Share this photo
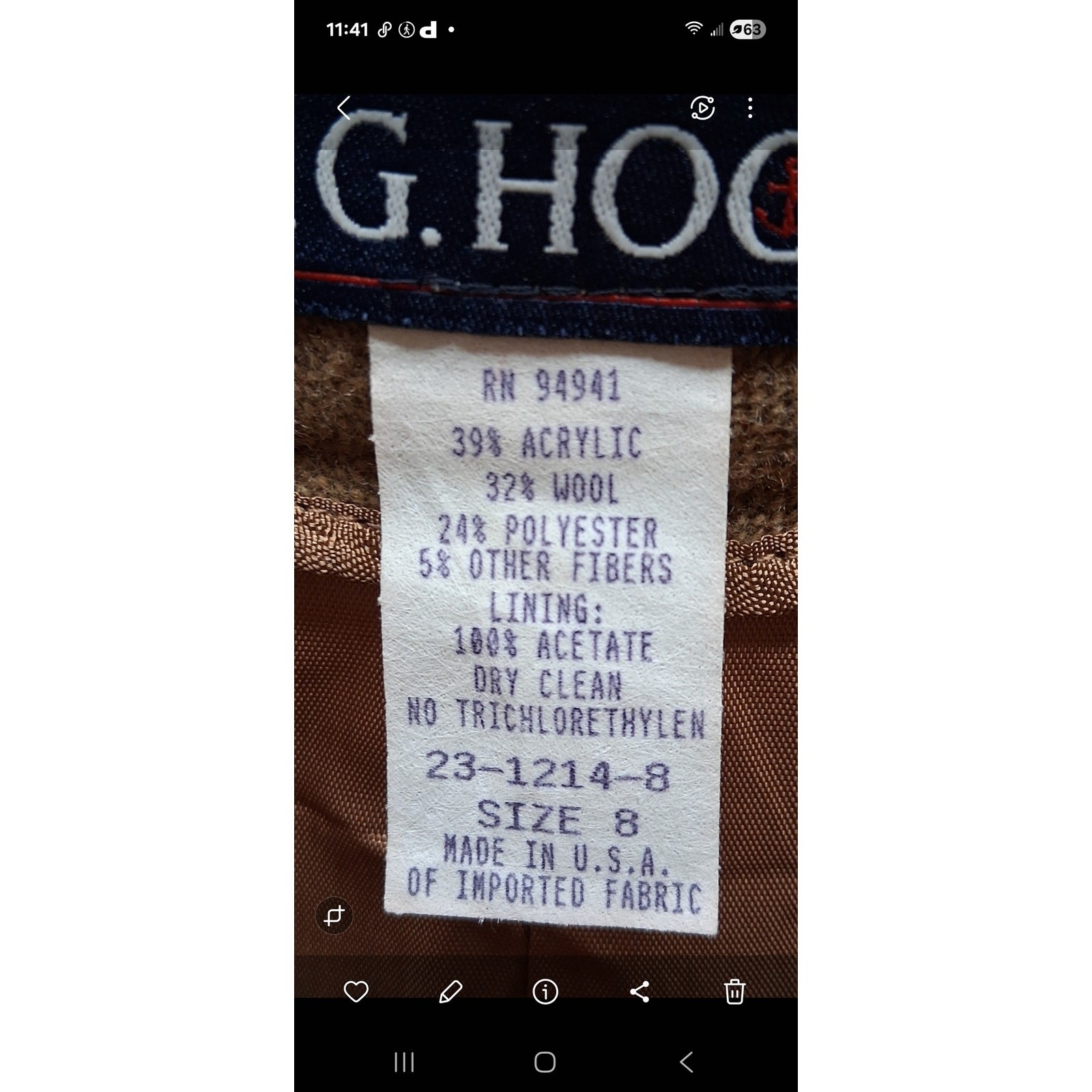 point(640,992)
